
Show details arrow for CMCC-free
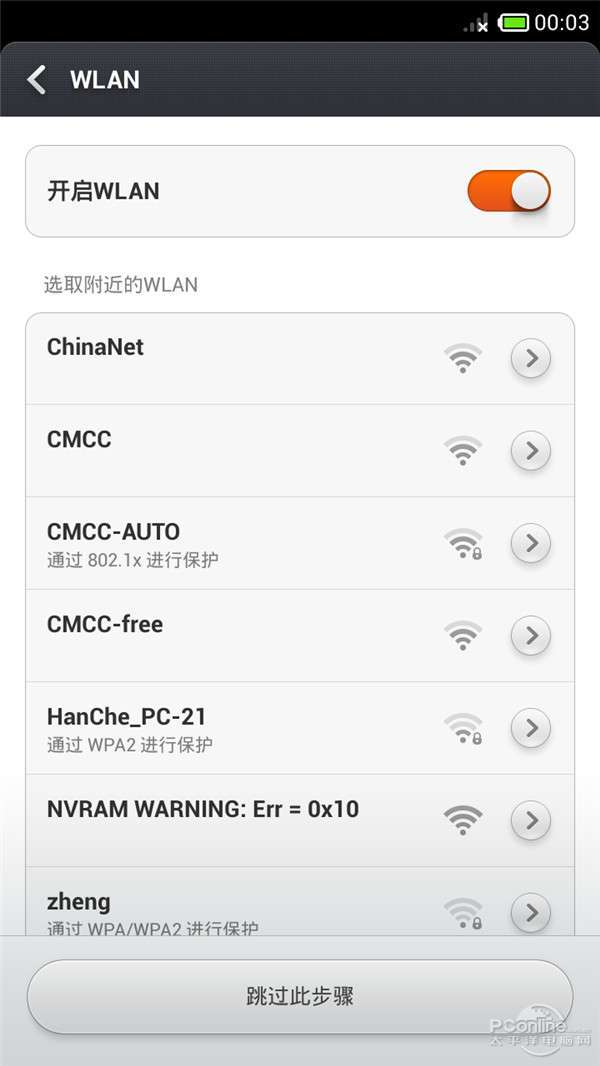coord(531,636)
